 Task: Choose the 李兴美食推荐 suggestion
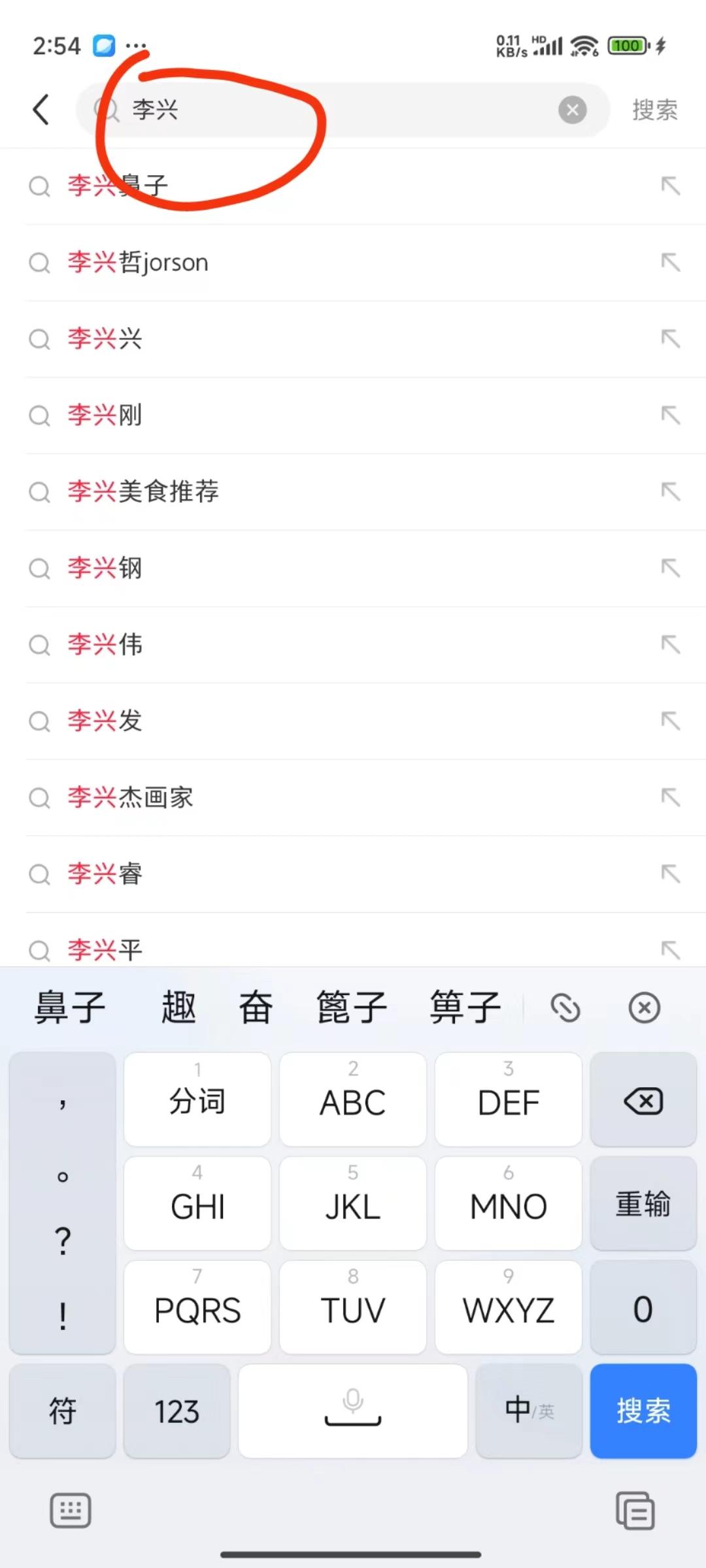coord(145,492)
